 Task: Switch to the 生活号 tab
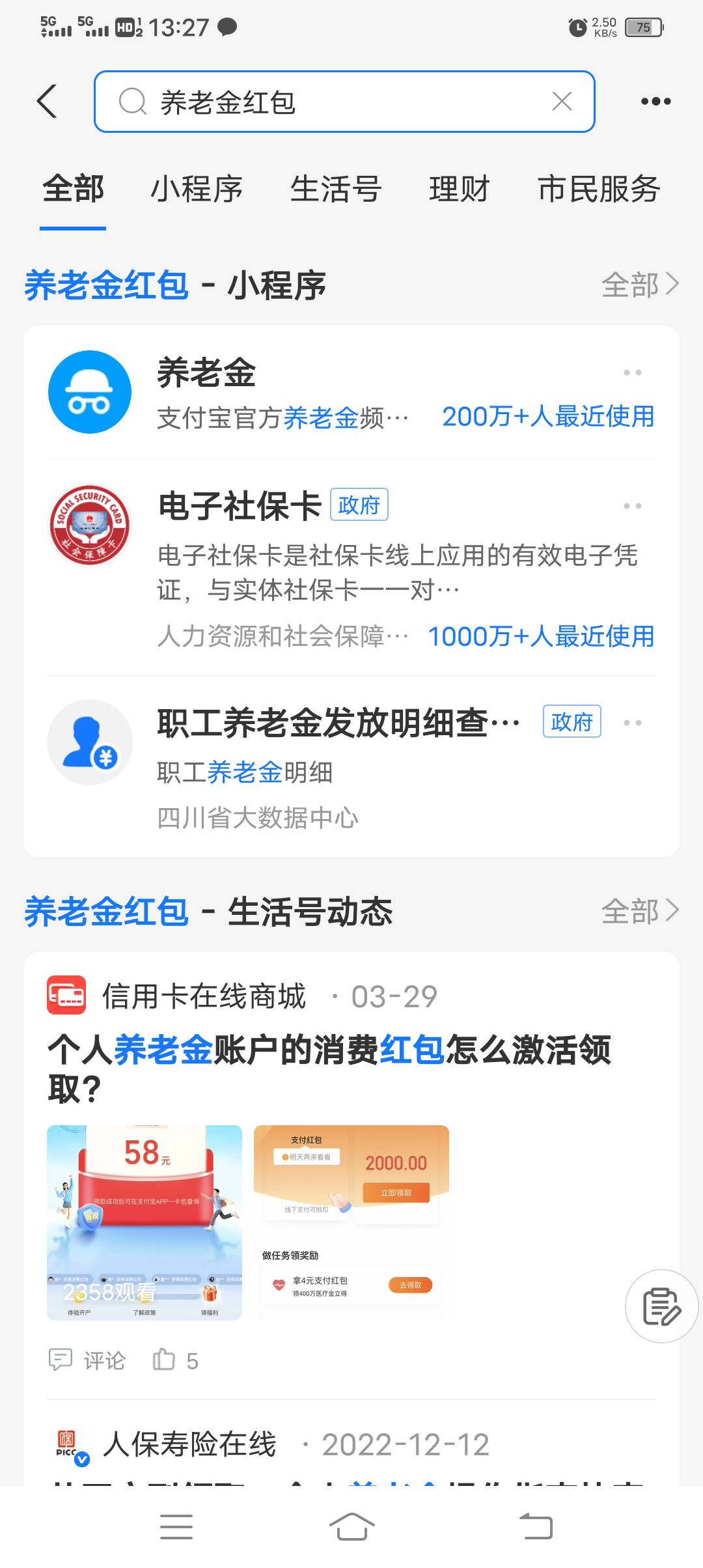335,189
